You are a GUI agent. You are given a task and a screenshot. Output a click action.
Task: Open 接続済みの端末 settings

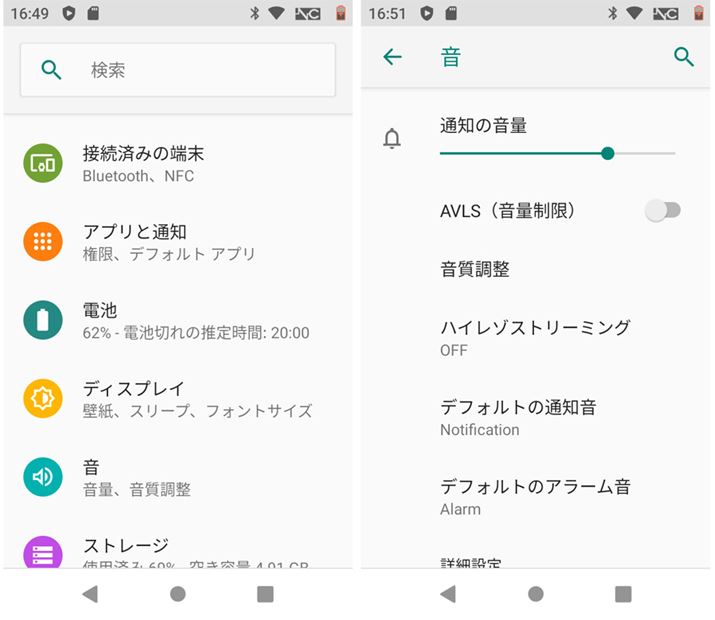[x=178, y=164]
